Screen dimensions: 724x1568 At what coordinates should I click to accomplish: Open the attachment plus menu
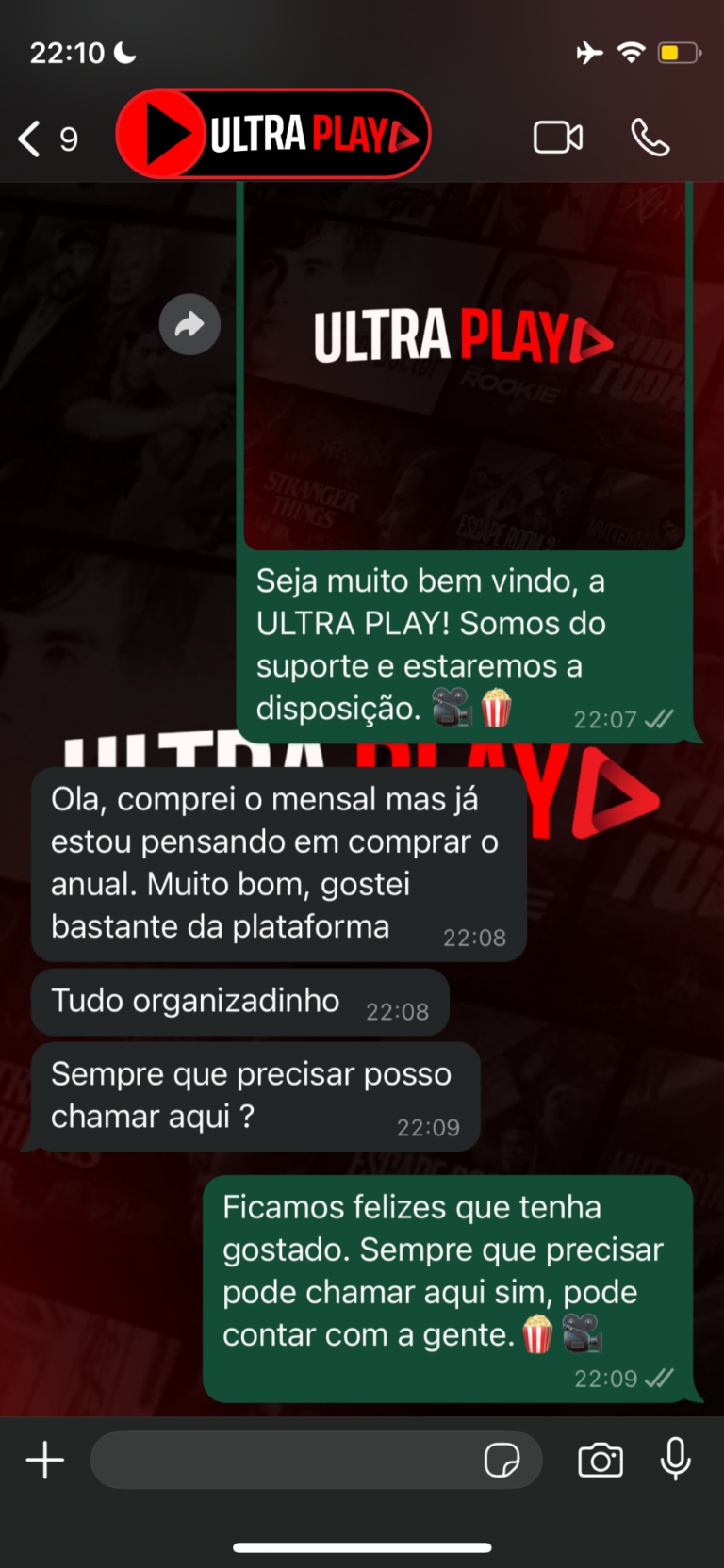44,1461
